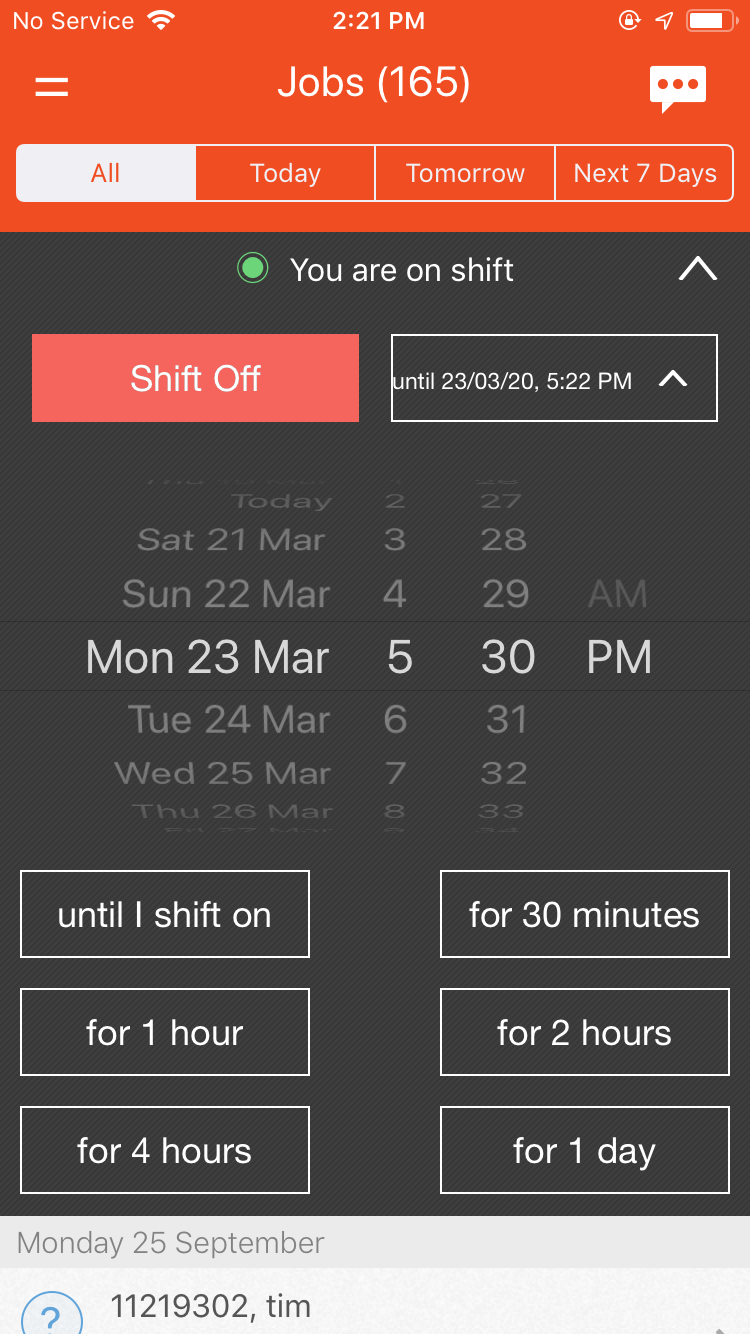Open the shift end time combo box
Screen dimensions: 750x1334
coord(554,378)
